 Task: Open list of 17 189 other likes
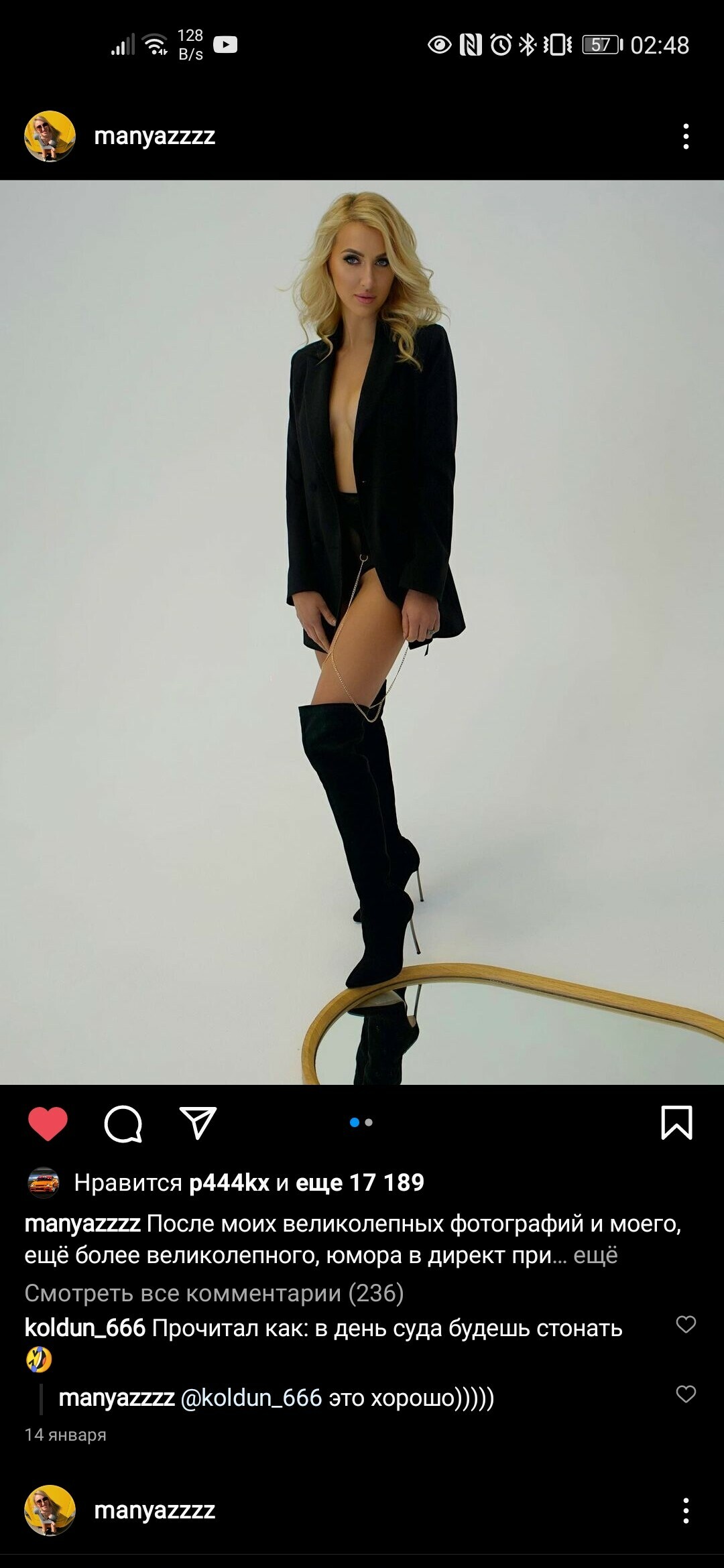(x=359, y=1183)
